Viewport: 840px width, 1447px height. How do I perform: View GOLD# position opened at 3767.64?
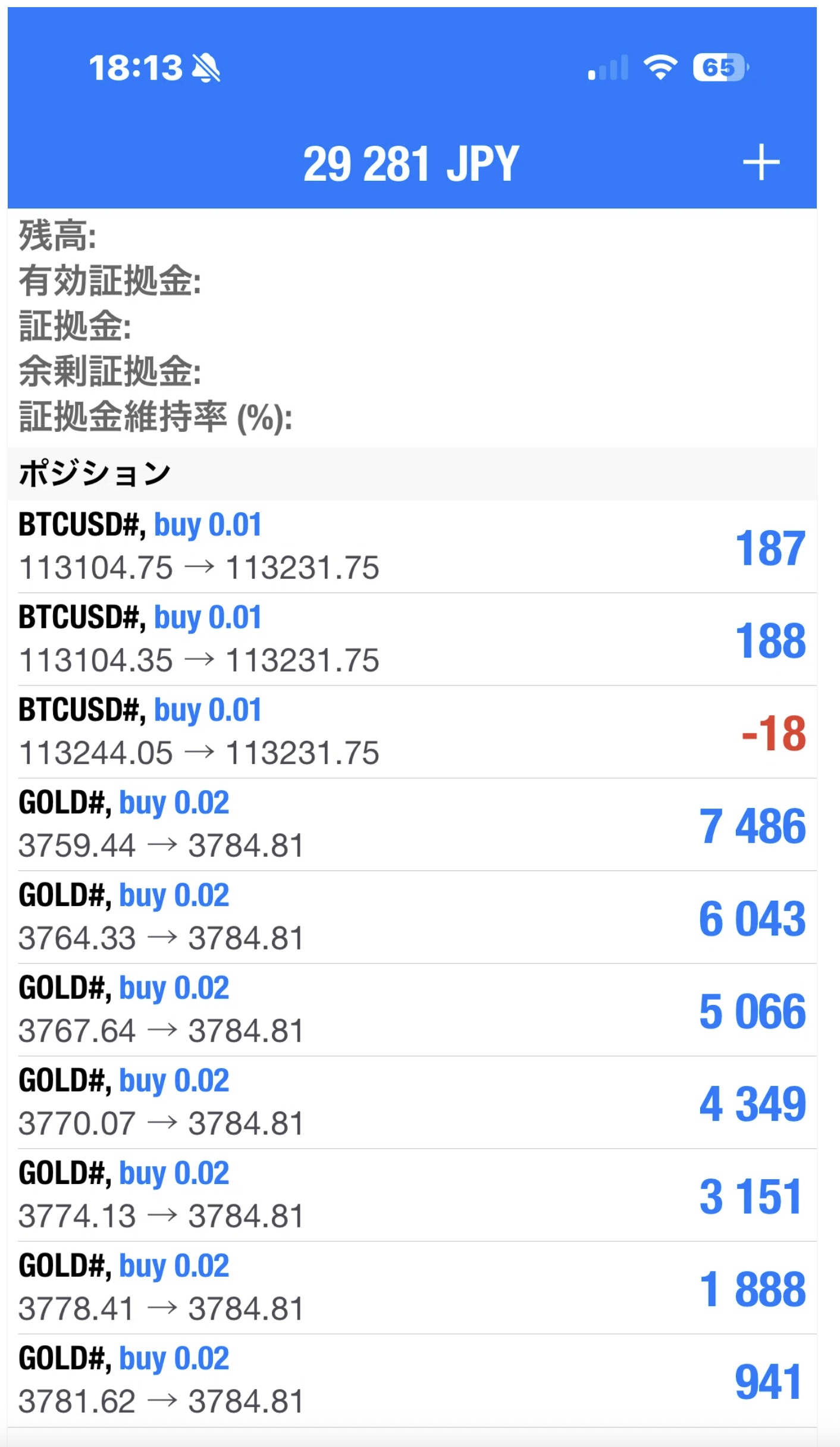coord(410,1010)
